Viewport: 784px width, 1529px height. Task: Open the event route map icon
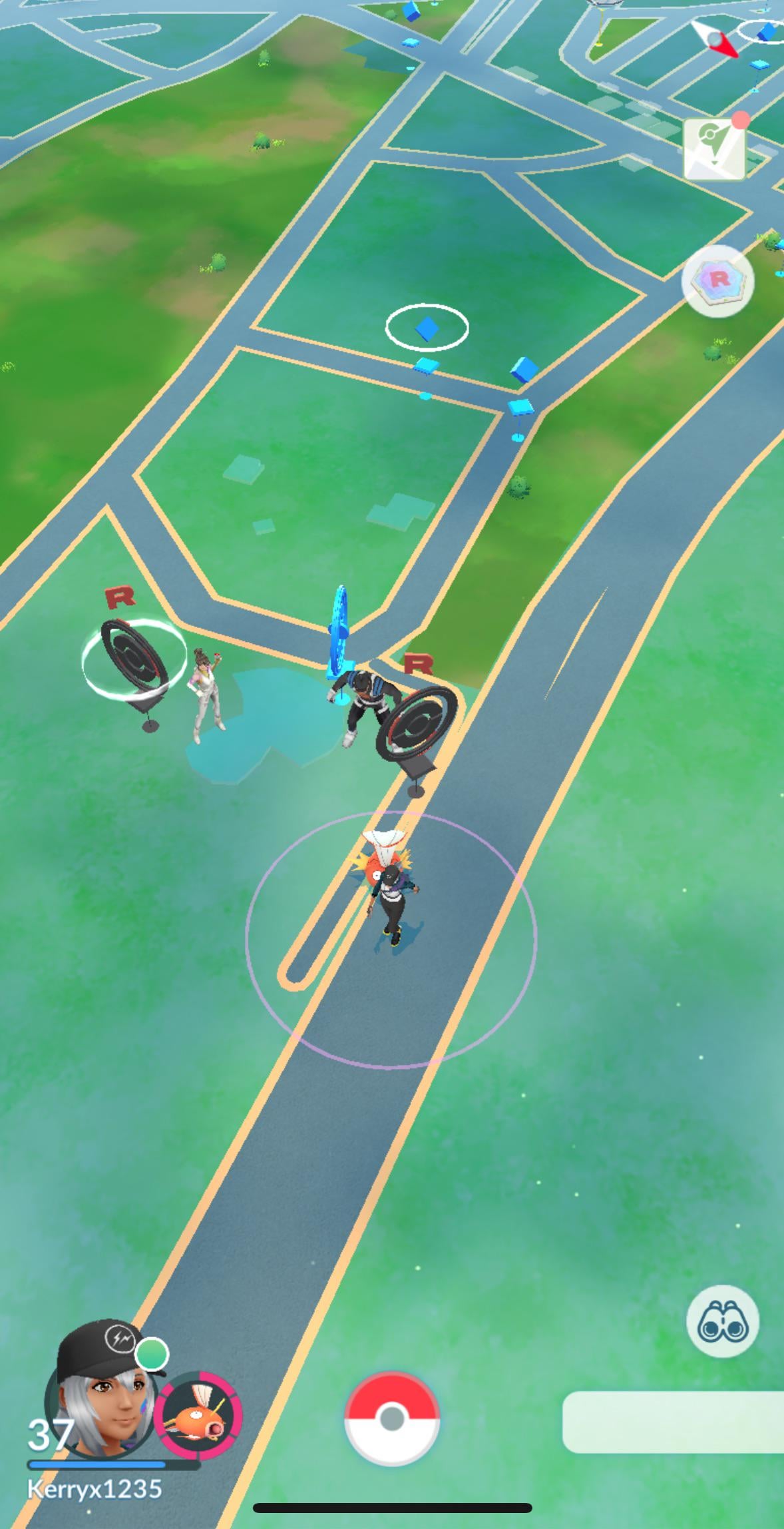[715, 149]
